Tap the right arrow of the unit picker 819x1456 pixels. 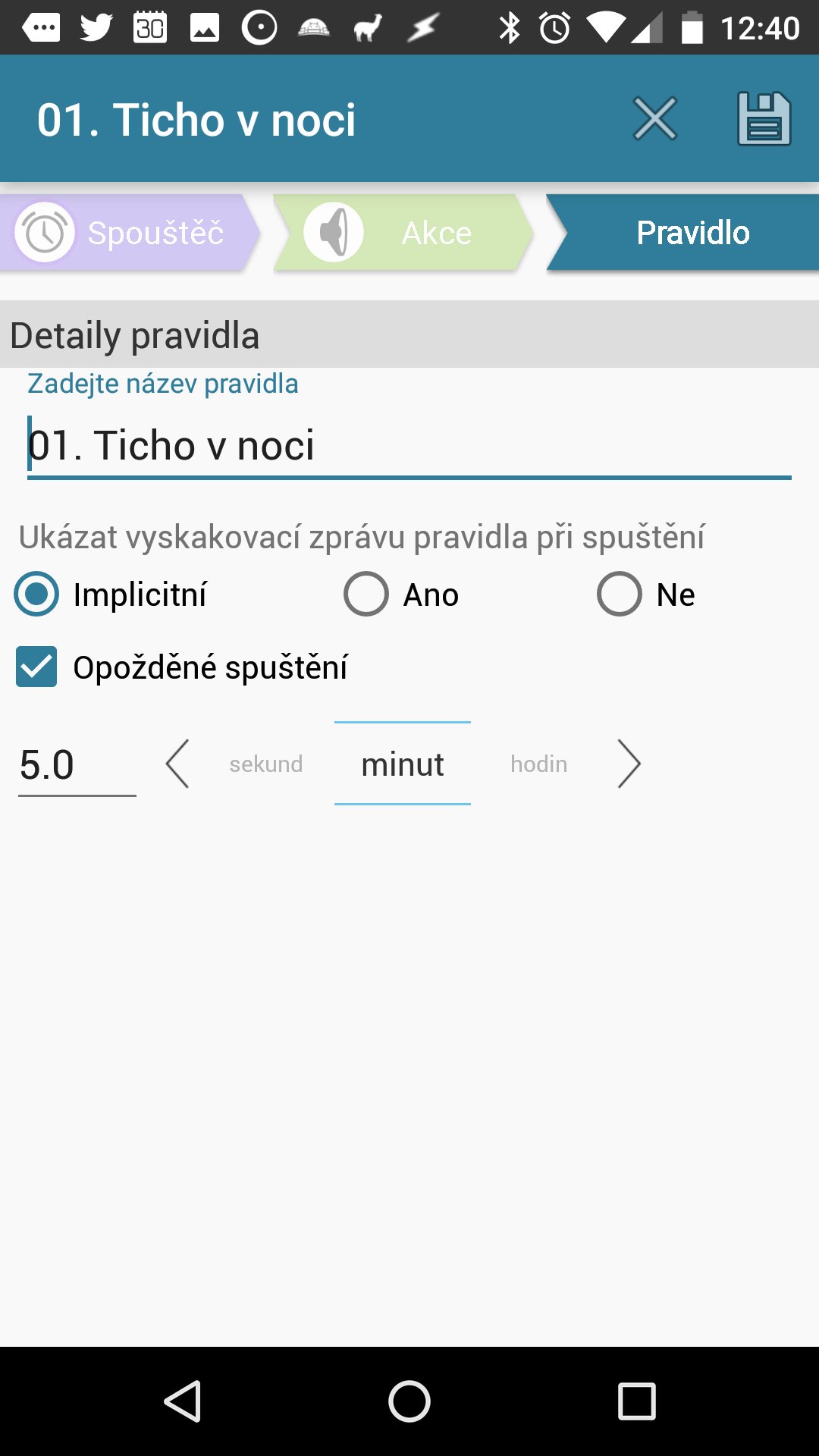click(x=629, y=764)
